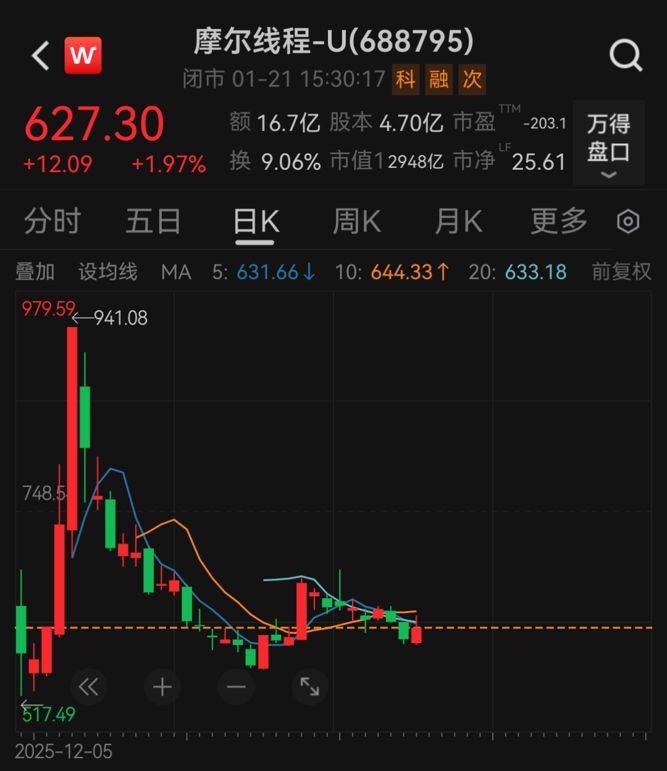
Task: Open the 更多 chart period options
Action: click(x=559, y=221)
